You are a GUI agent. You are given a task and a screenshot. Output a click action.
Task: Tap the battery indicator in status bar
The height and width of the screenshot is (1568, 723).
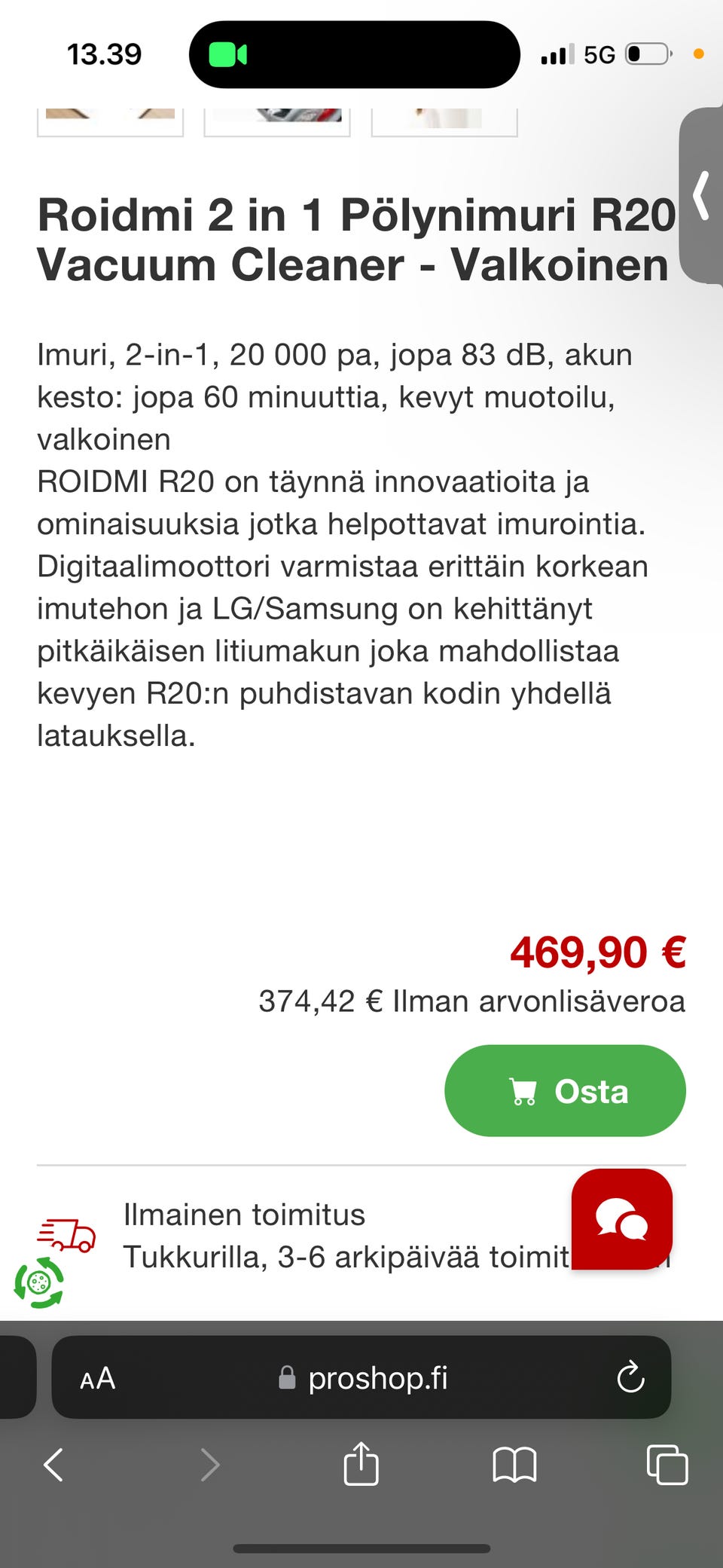point(646,53)
